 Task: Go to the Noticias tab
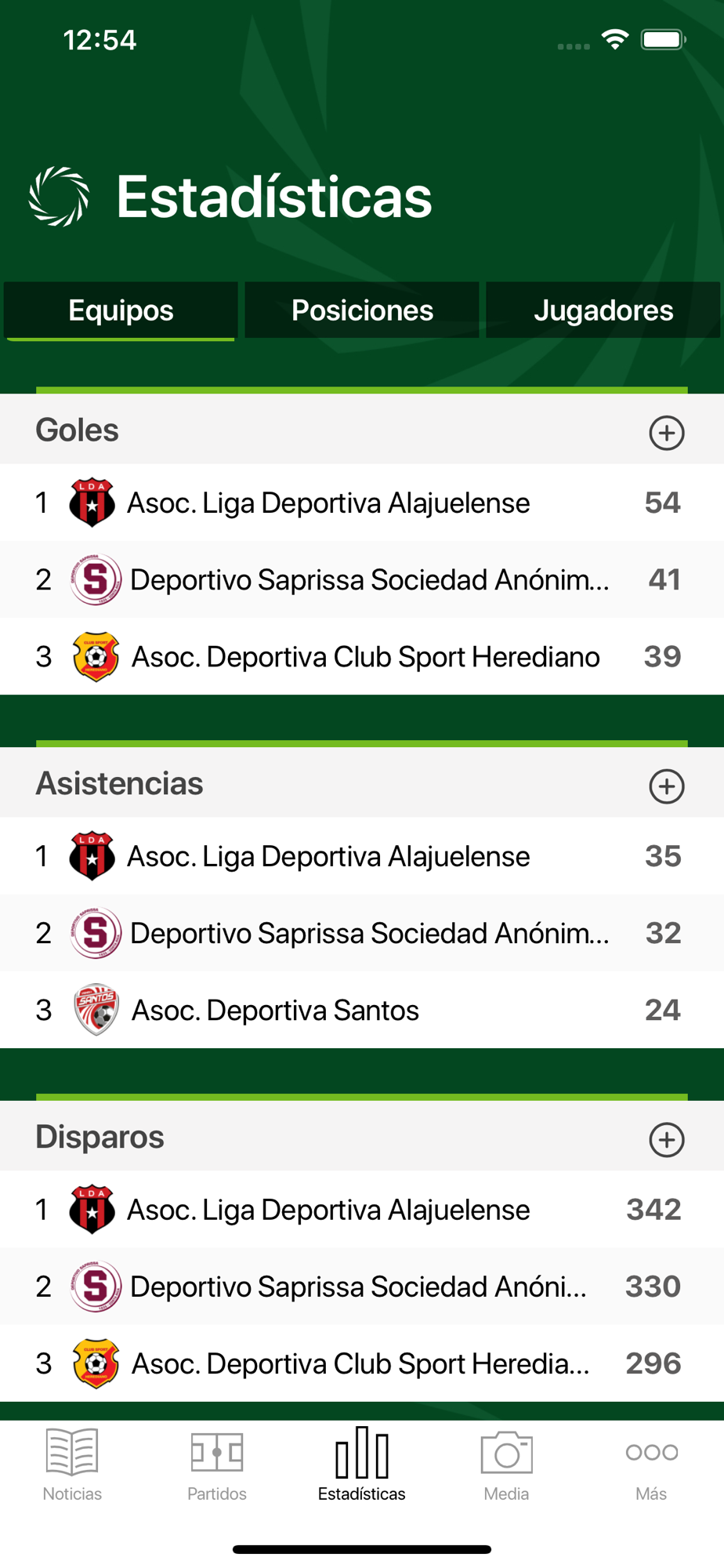[x=72, y=1465]
